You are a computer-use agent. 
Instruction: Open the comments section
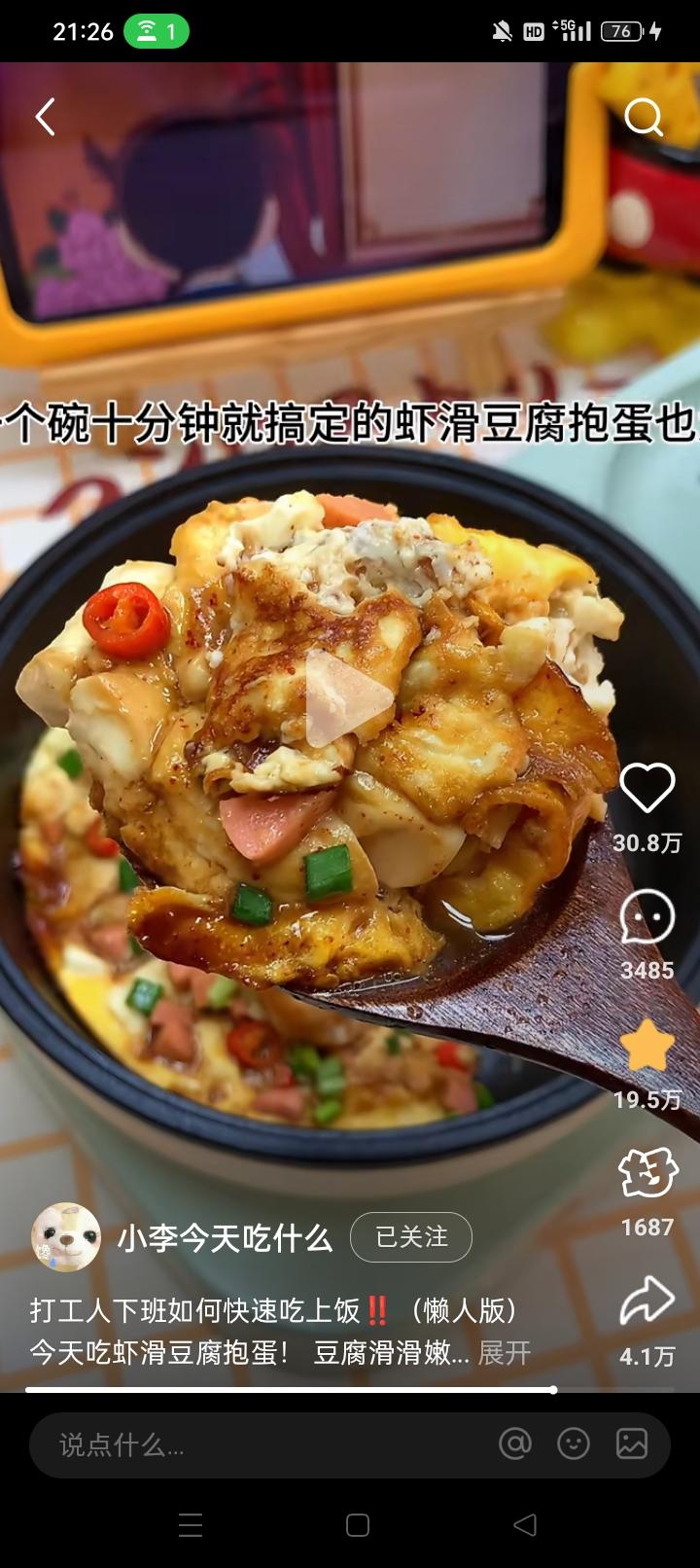click(647, 916)
